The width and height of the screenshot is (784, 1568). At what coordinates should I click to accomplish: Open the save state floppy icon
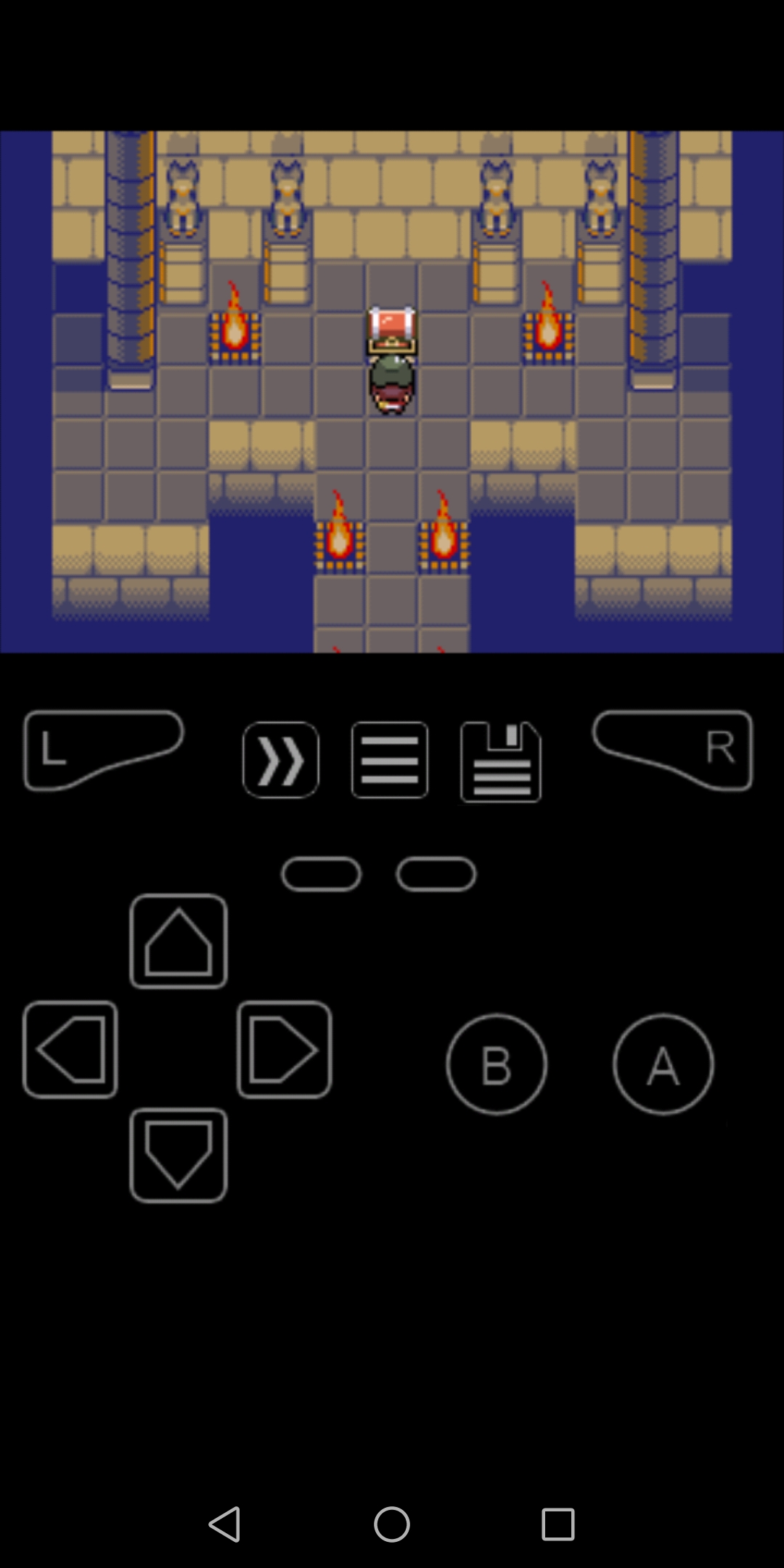[x=501, y=761]
